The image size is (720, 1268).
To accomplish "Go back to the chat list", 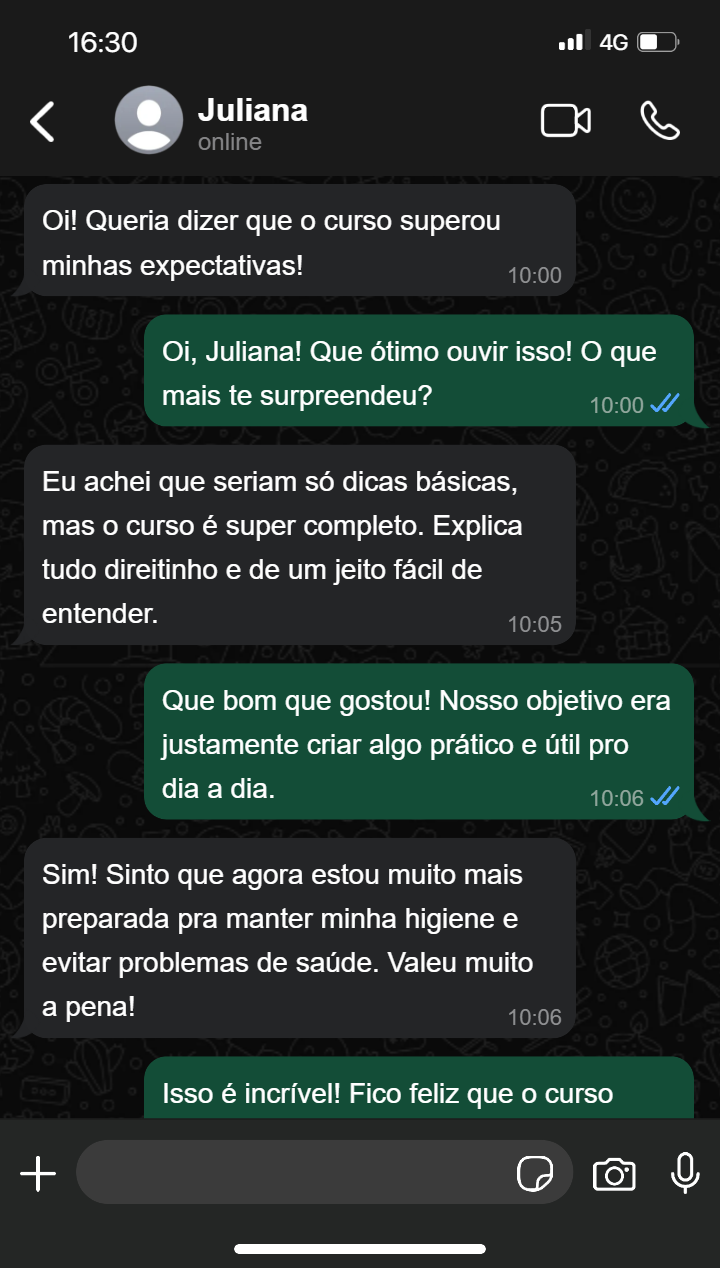I will pyautogui.click(x=42, y=121).
